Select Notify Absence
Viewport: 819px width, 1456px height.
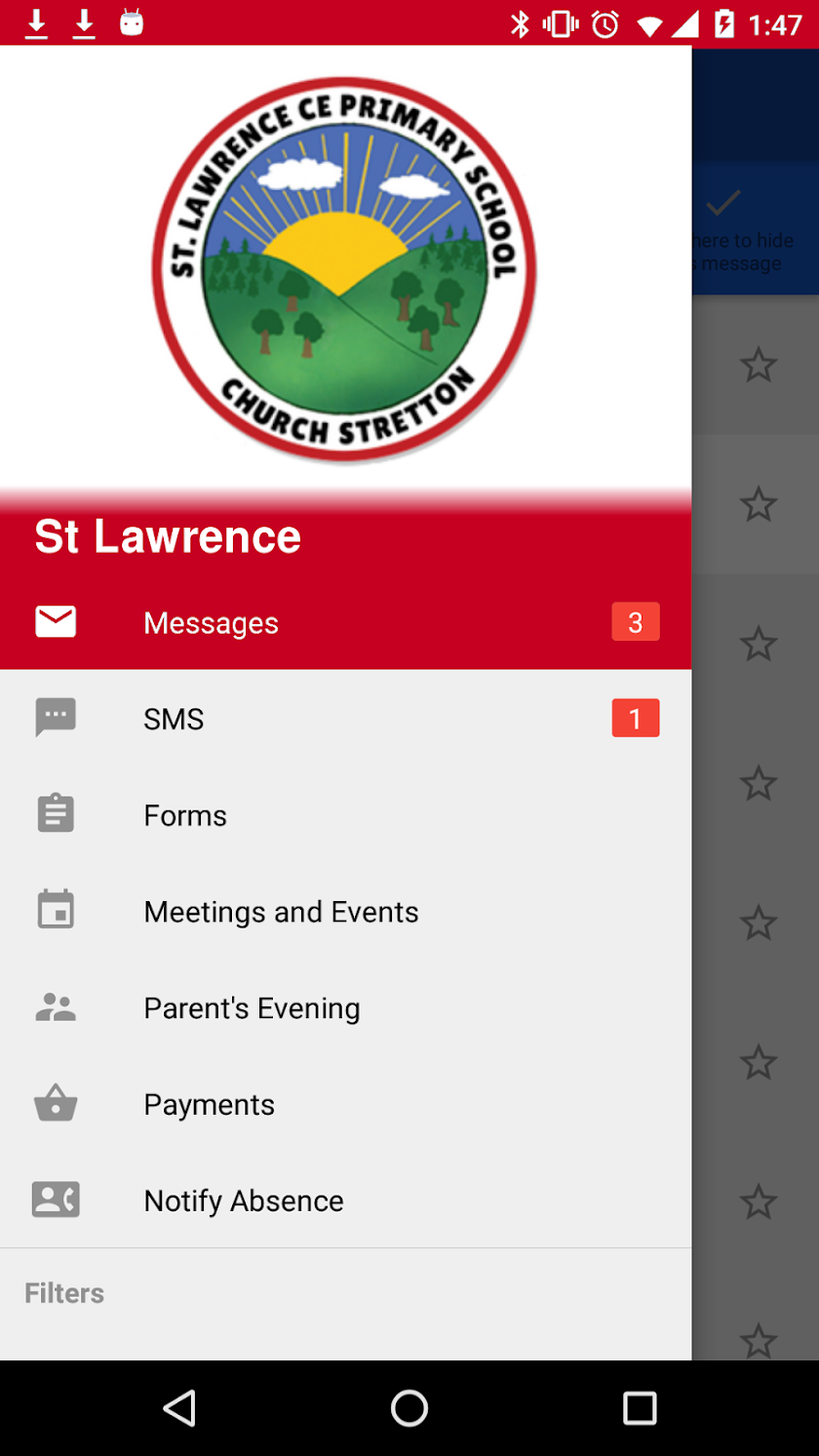click(x=244, y=1200)
